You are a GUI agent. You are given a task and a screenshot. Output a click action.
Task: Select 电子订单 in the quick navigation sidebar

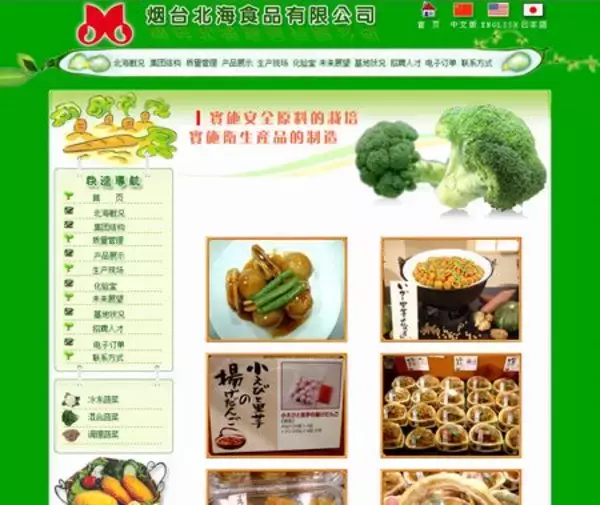[109, 343]
